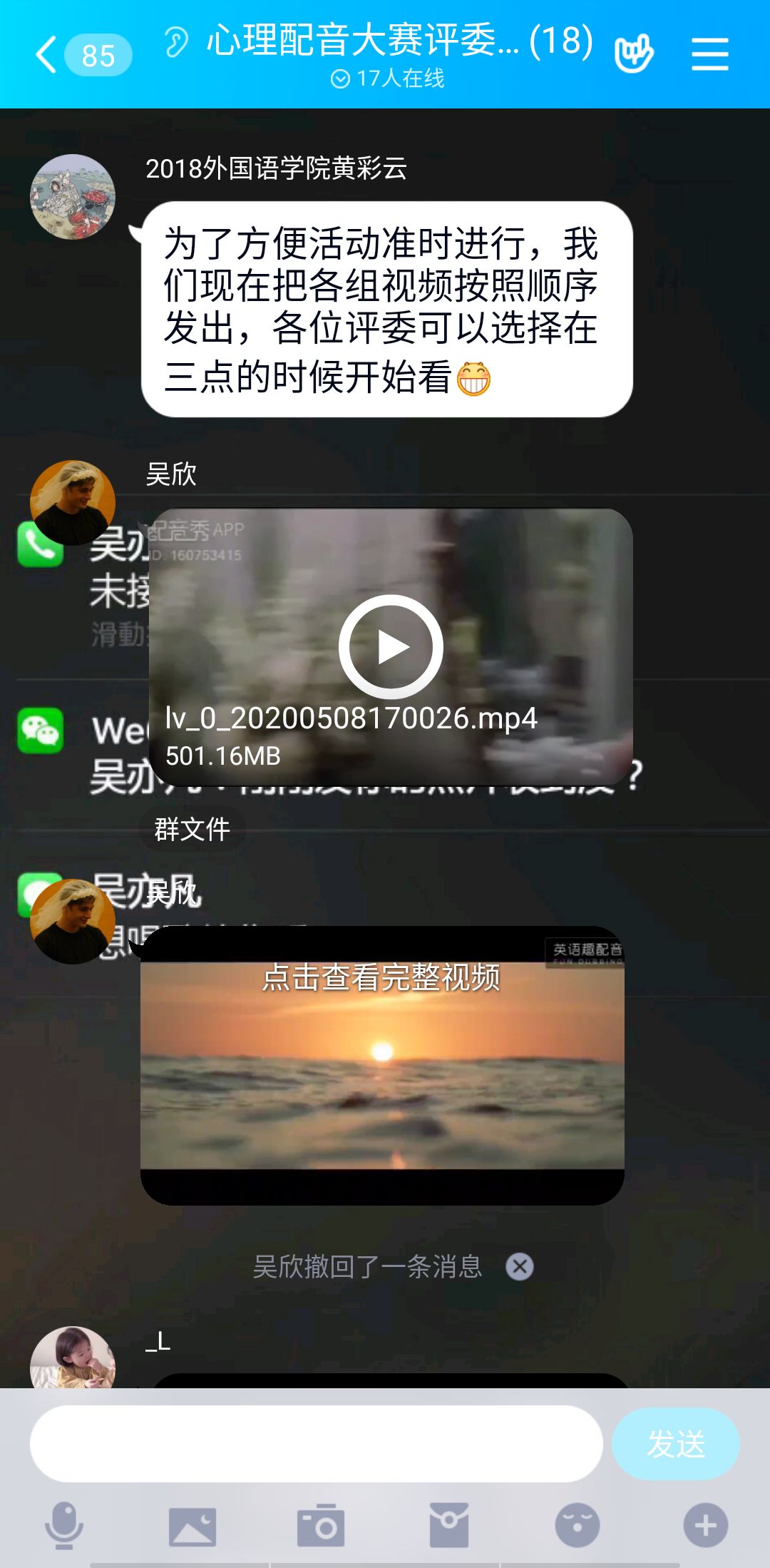Open the emoji sticker panel

(577, 1526)
